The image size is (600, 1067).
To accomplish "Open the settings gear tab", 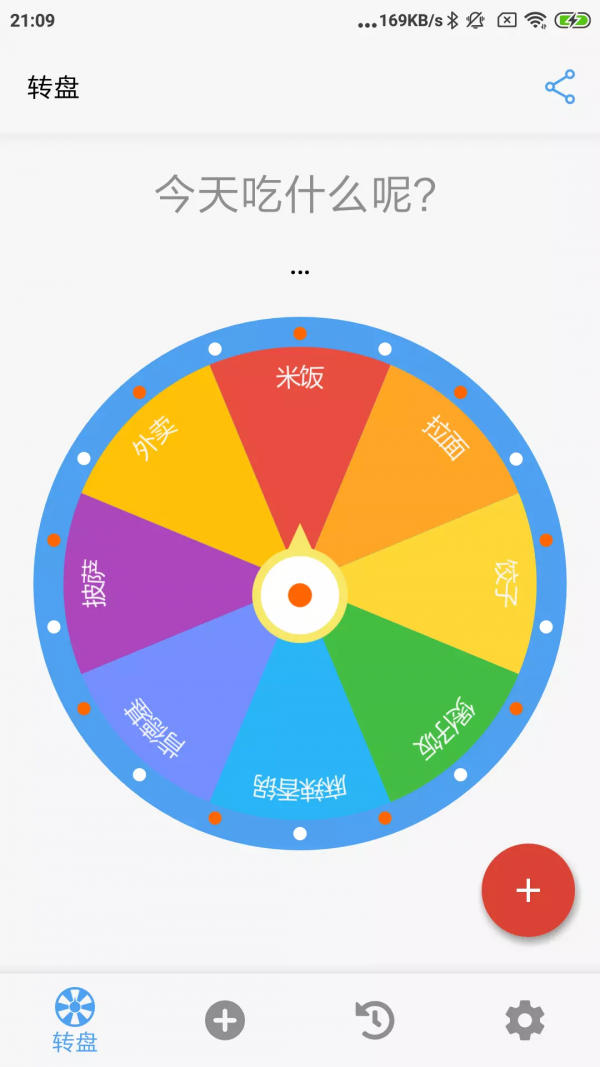I will coord(525,1020).
